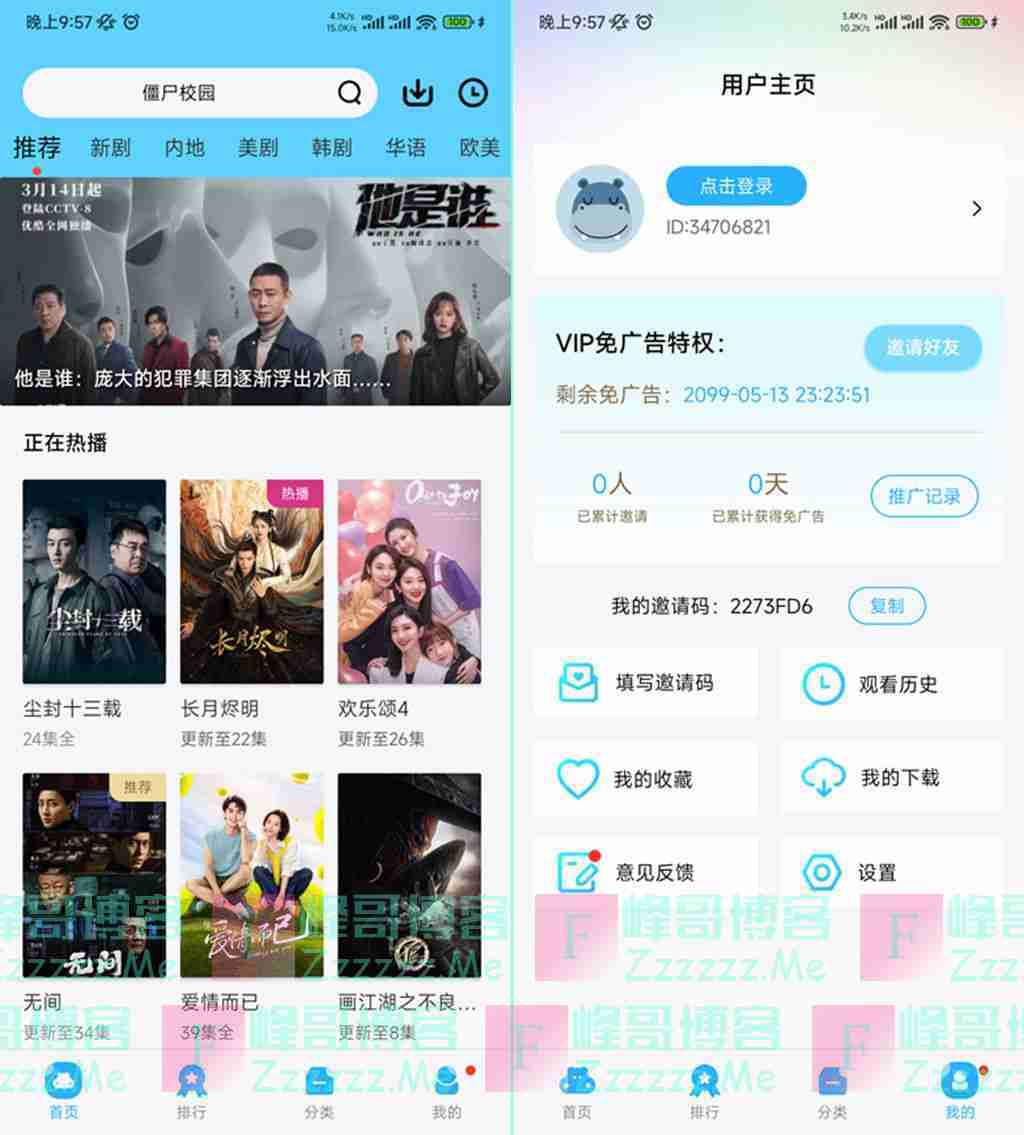
Task: Select the 韩剧 category tab
Action: coord(331,147)
